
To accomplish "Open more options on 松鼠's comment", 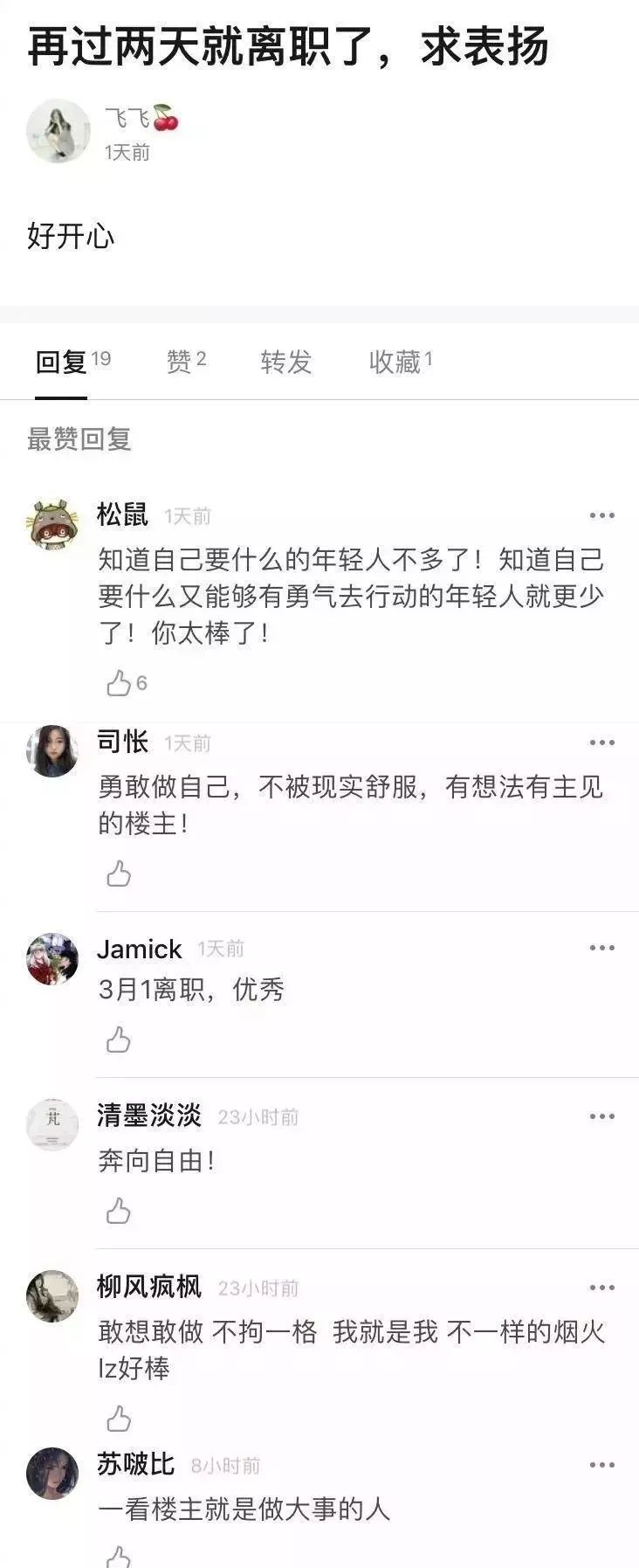I will (601, 515).
